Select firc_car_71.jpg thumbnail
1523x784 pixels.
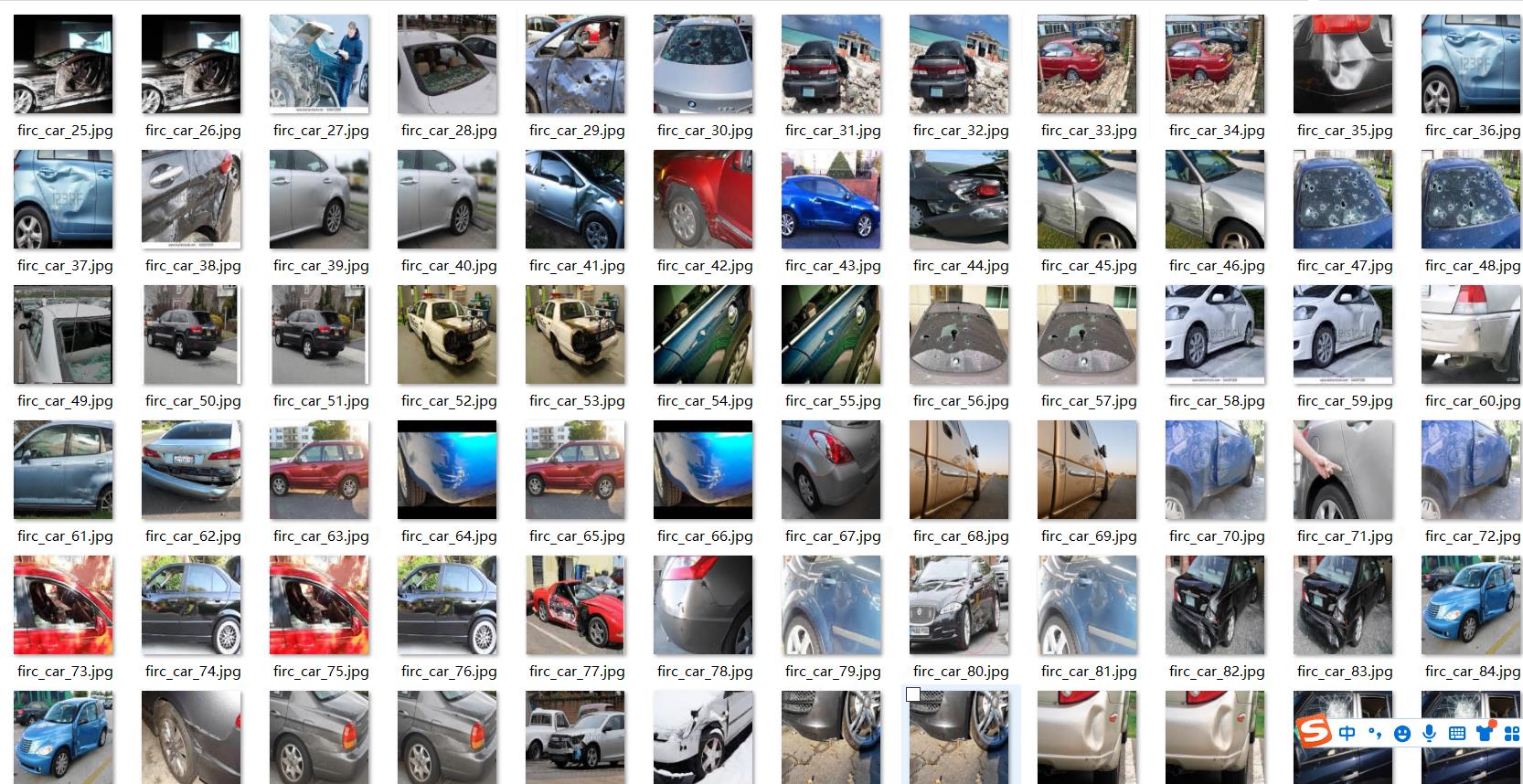1343,470
